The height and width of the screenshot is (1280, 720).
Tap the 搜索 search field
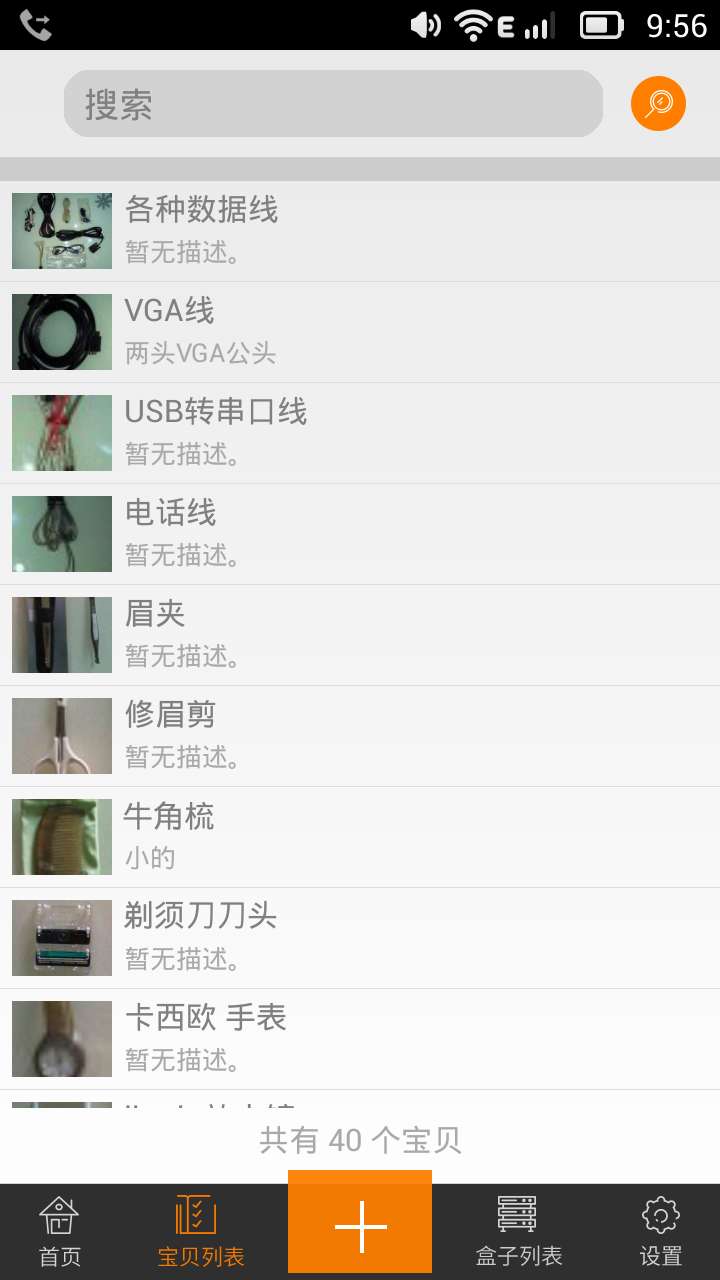(333, 104)
